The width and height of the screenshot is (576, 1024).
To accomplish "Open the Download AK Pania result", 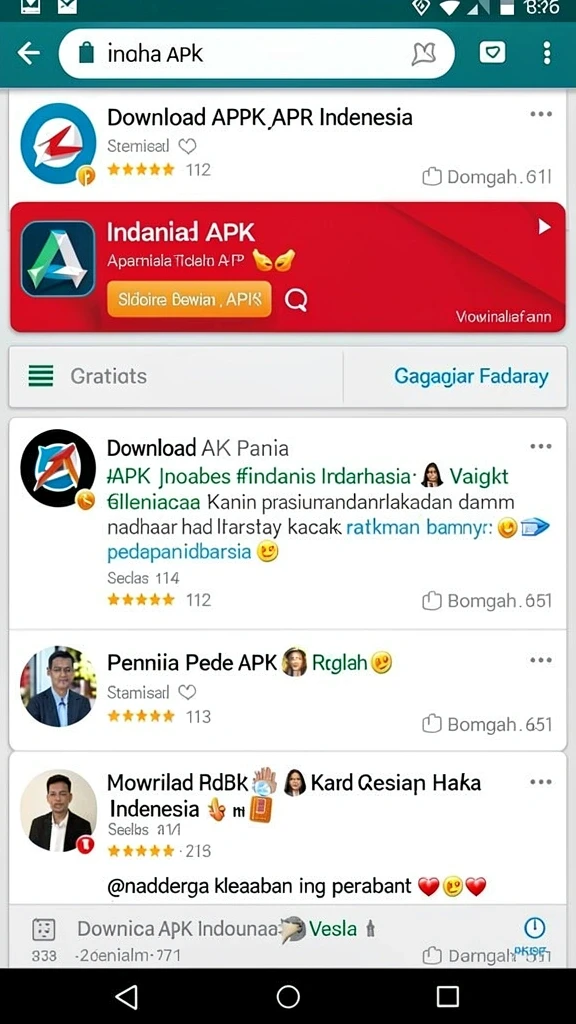I will pyautogui.click(x=198, y=448).
